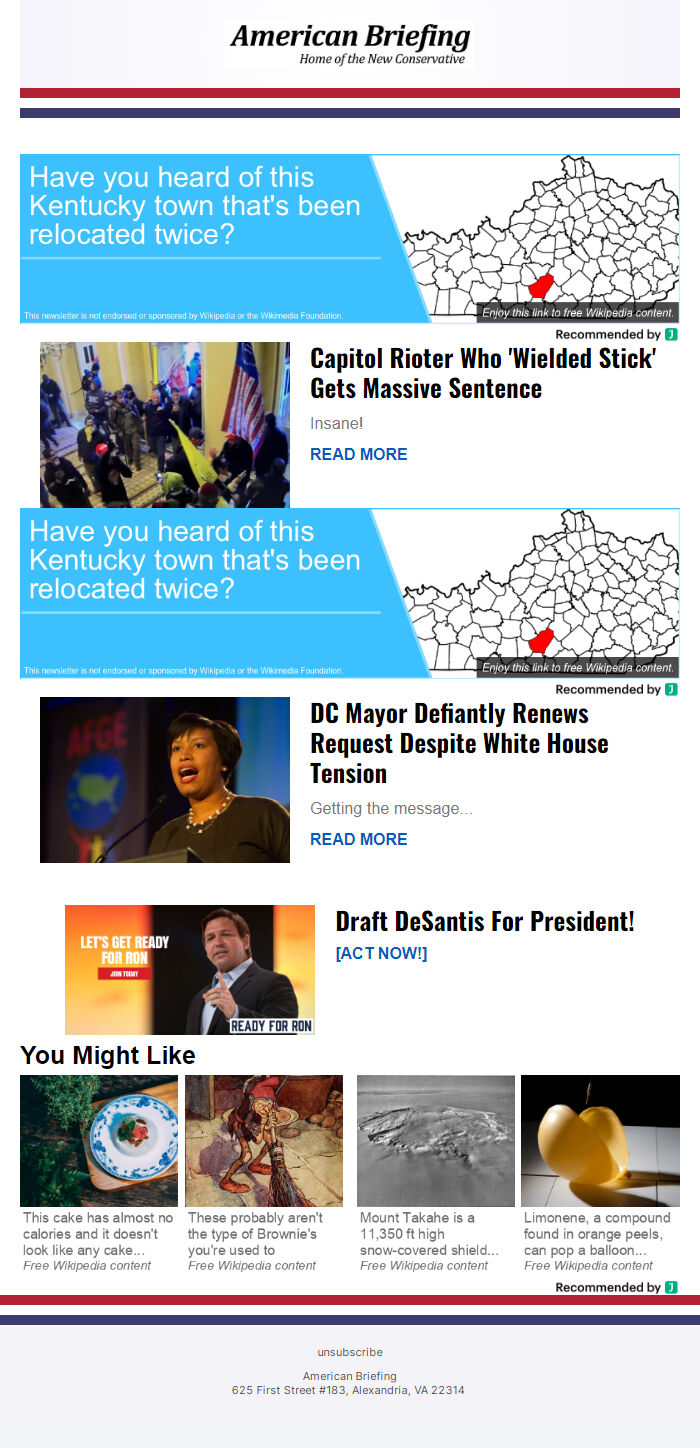
Task: Open the Capitol riot photo thumbnail
Action: click(165, 425)
